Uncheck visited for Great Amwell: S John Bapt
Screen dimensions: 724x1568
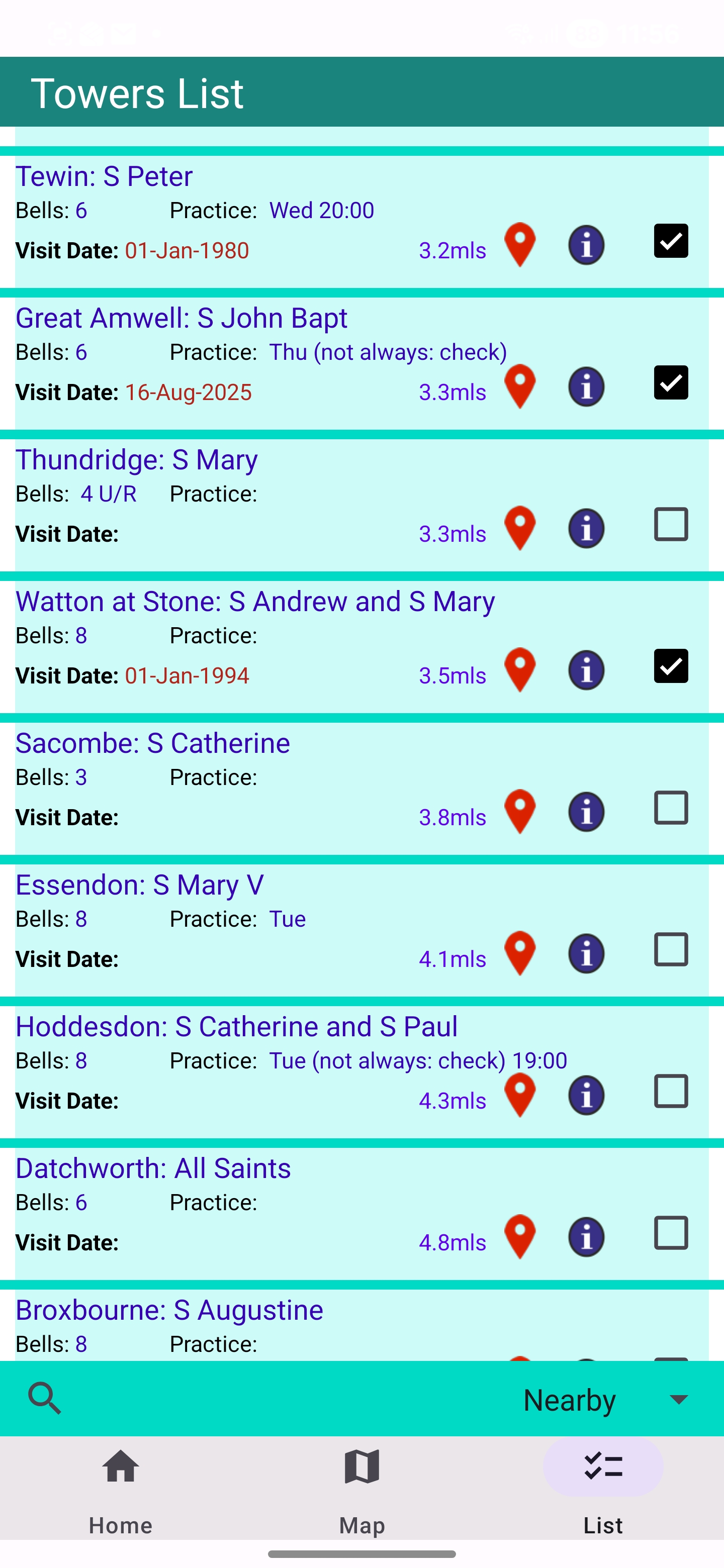[x=670, y=383]
